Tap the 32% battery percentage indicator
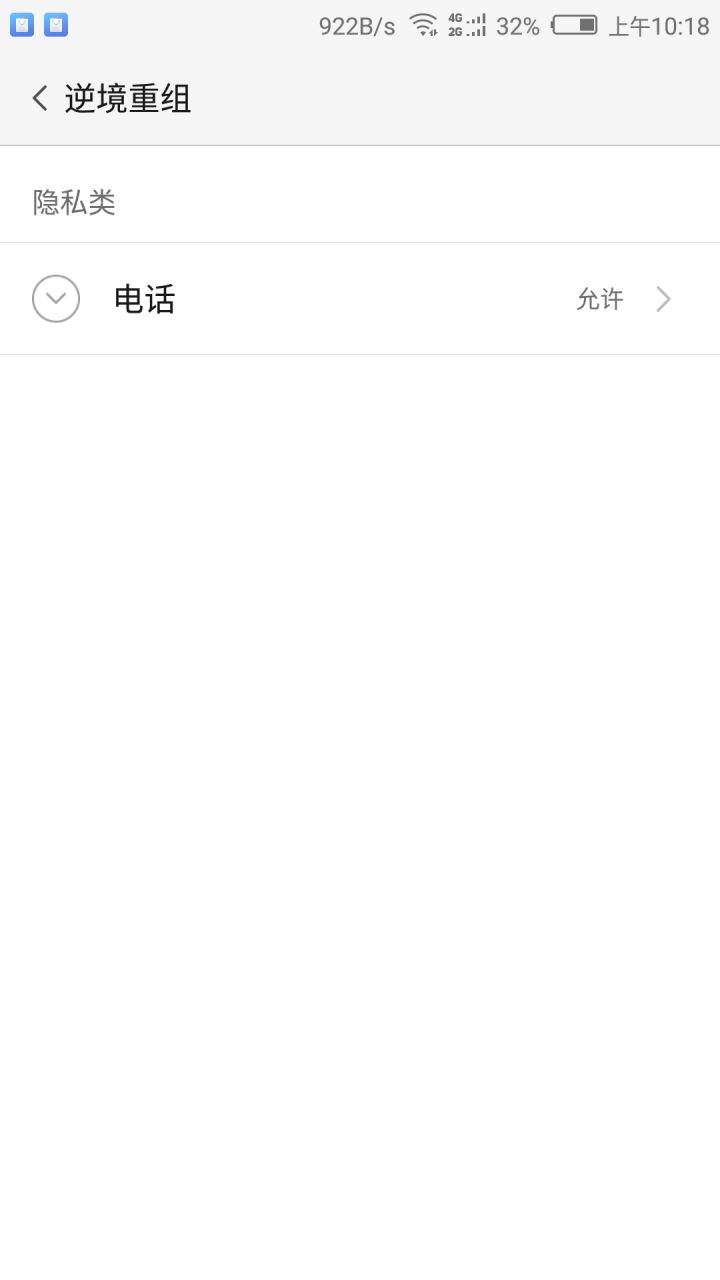This screenshot has height=1280, width=720. tap(518, 25)
